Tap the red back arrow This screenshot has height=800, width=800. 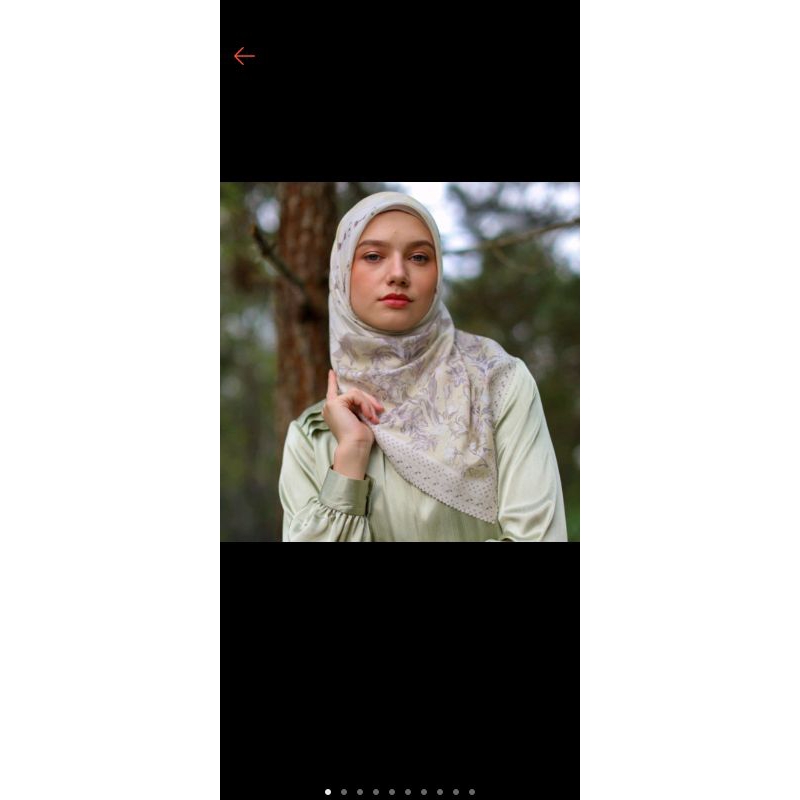click(x=244, y=56)
